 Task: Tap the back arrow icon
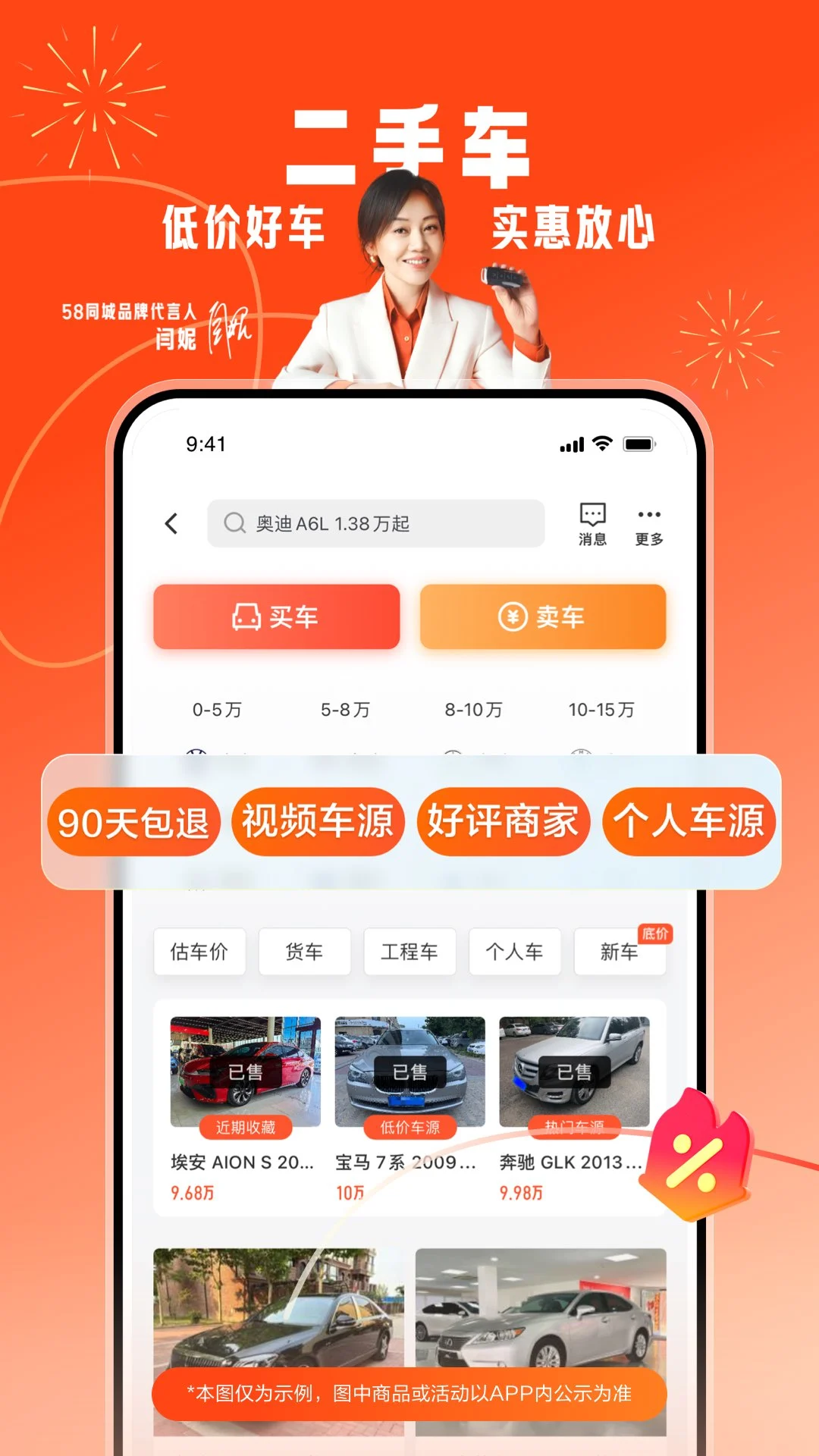click(172, 522)
